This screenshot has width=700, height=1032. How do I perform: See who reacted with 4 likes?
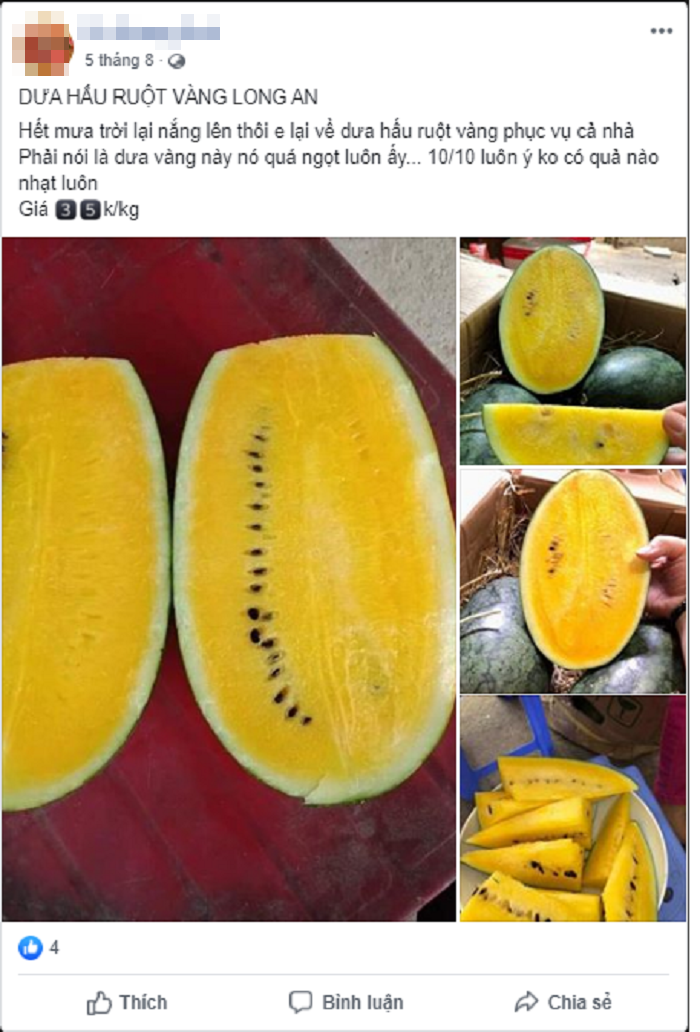40,947
